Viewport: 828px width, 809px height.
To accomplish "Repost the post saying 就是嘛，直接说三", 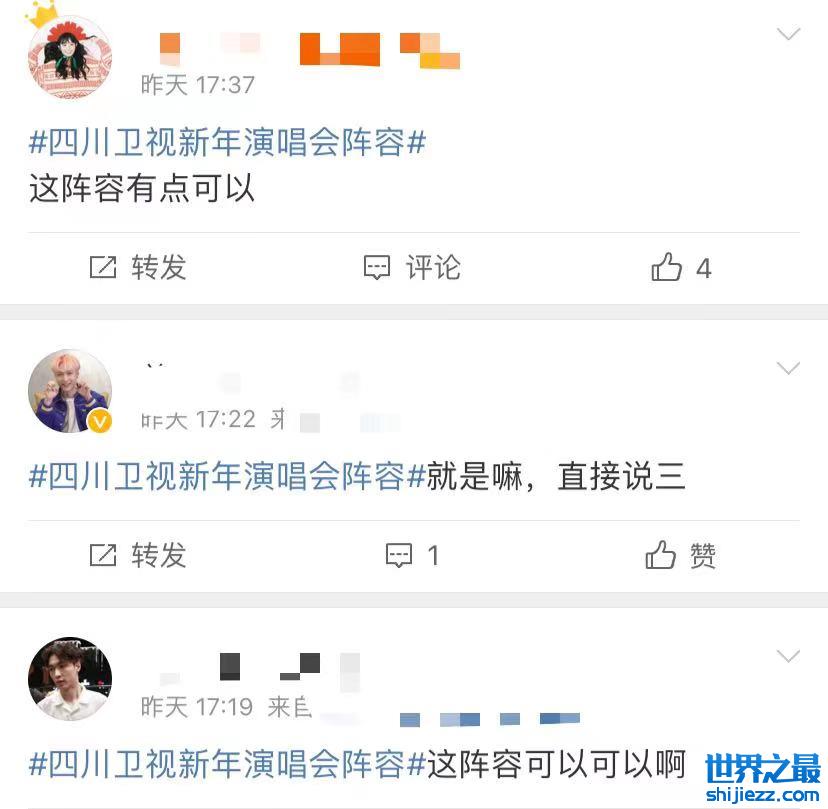I will point(138,555).
